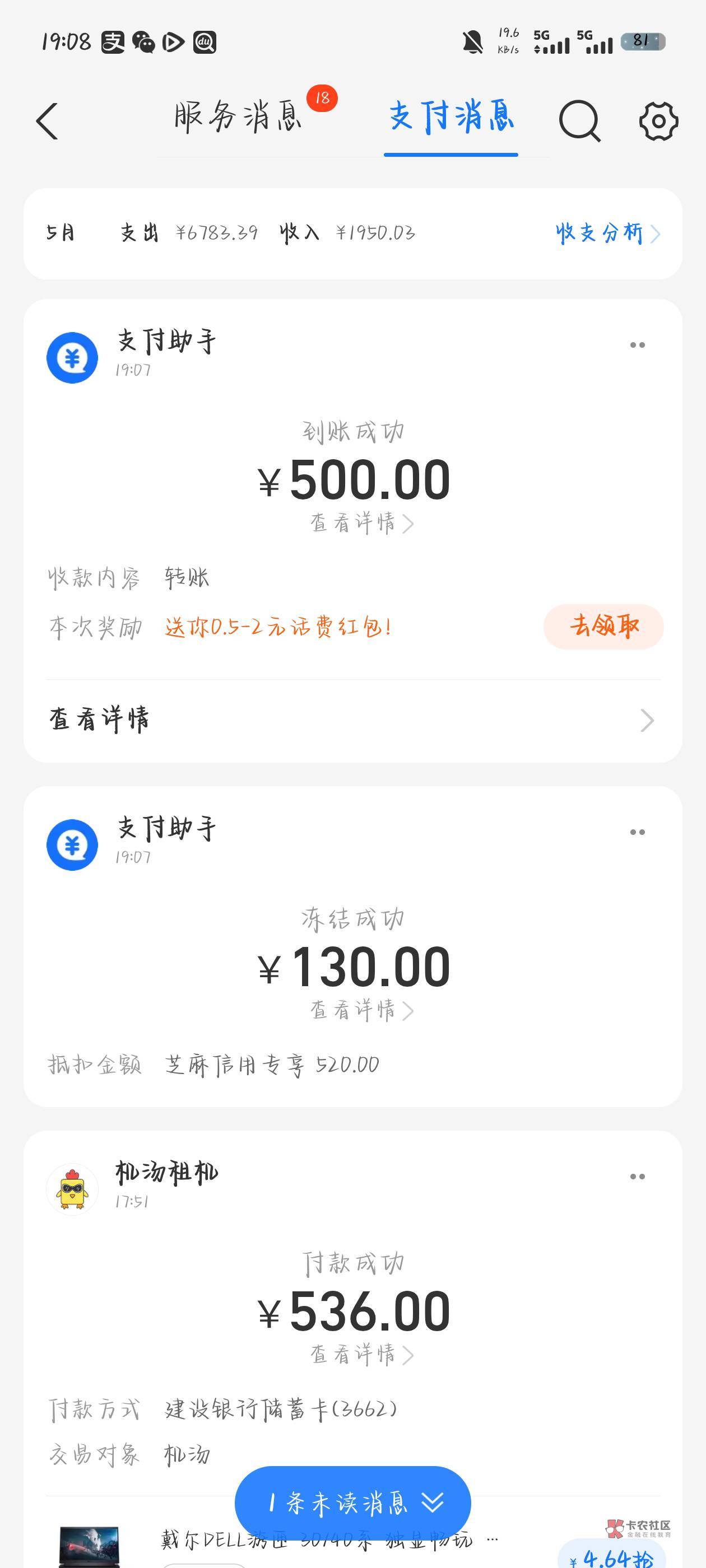Go back to the previous page
This screenshot has height=1568, width=706.
(48, 121)
